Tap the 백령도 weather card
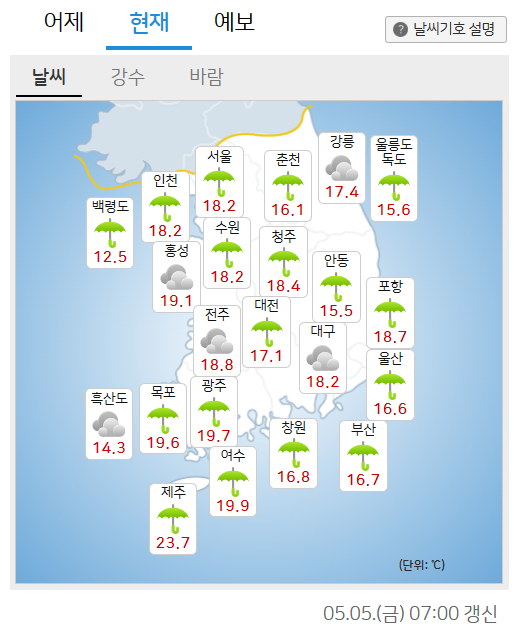 (110, 233)
